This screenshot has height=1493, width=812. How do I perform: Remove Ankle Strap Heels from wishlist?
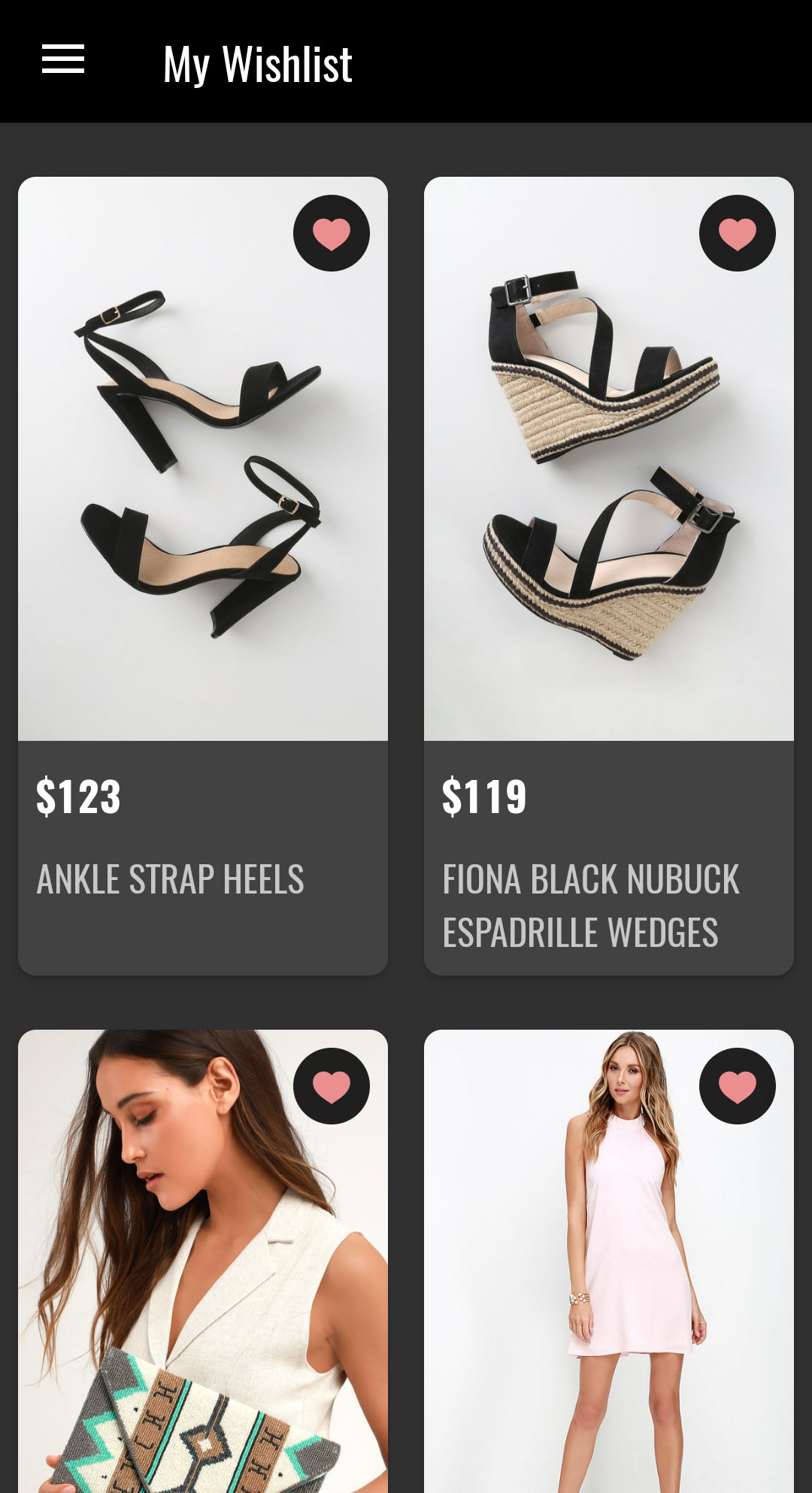tap(332, 233)
